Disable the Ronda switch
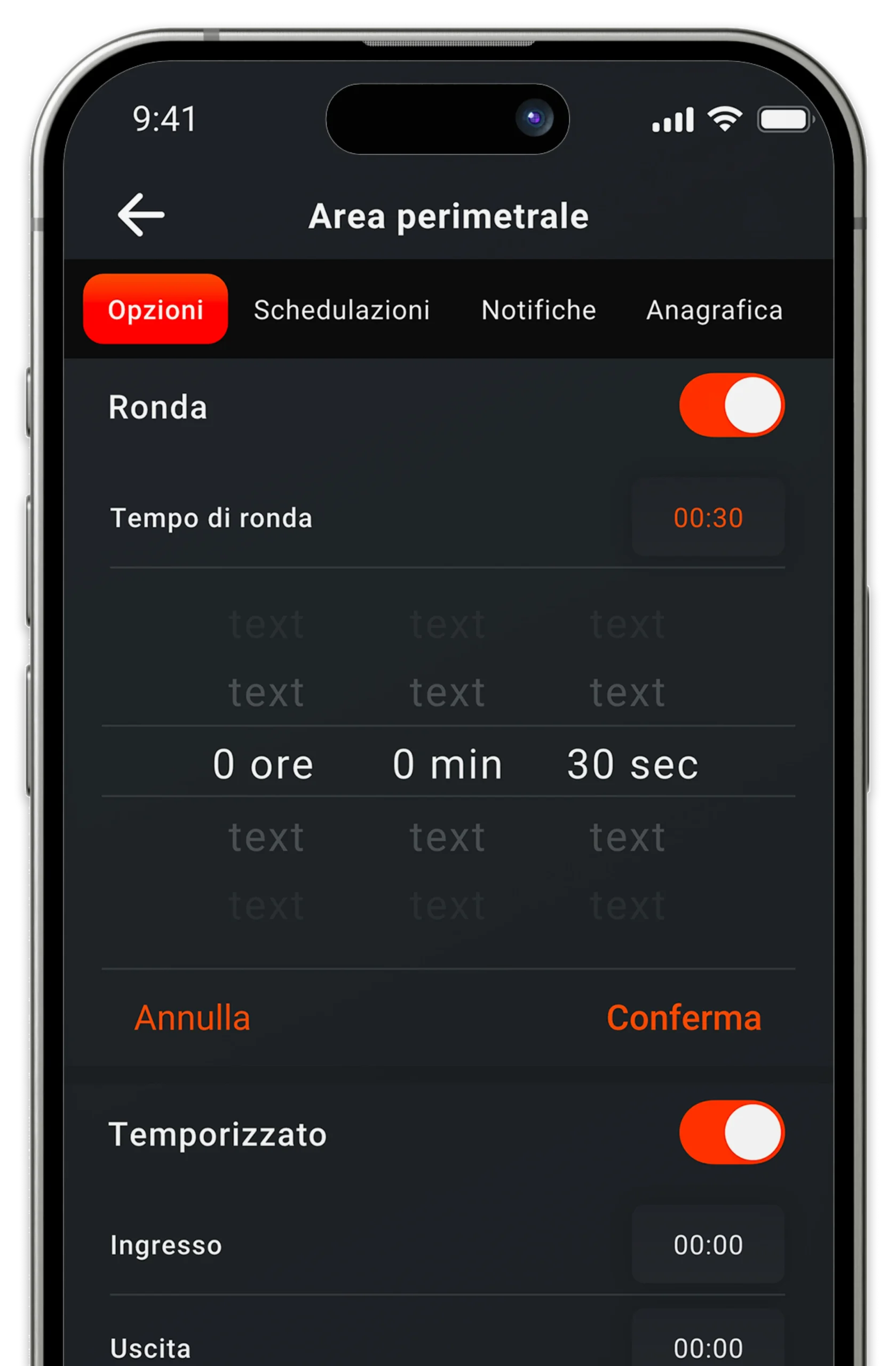Screen dimensions: 896x1366 731,406
